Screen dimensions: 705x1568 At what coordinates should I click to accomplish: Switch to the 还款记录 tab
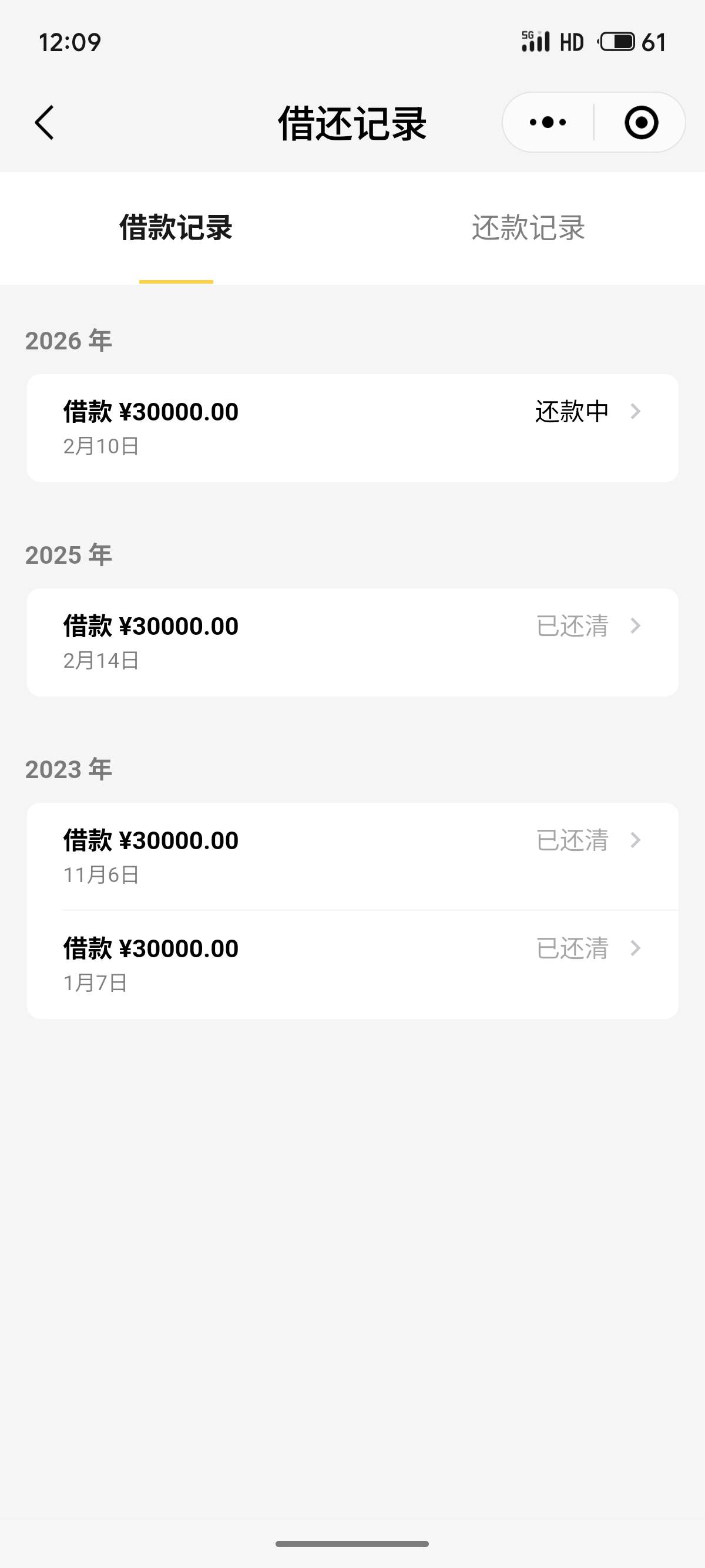pos(528,228)
